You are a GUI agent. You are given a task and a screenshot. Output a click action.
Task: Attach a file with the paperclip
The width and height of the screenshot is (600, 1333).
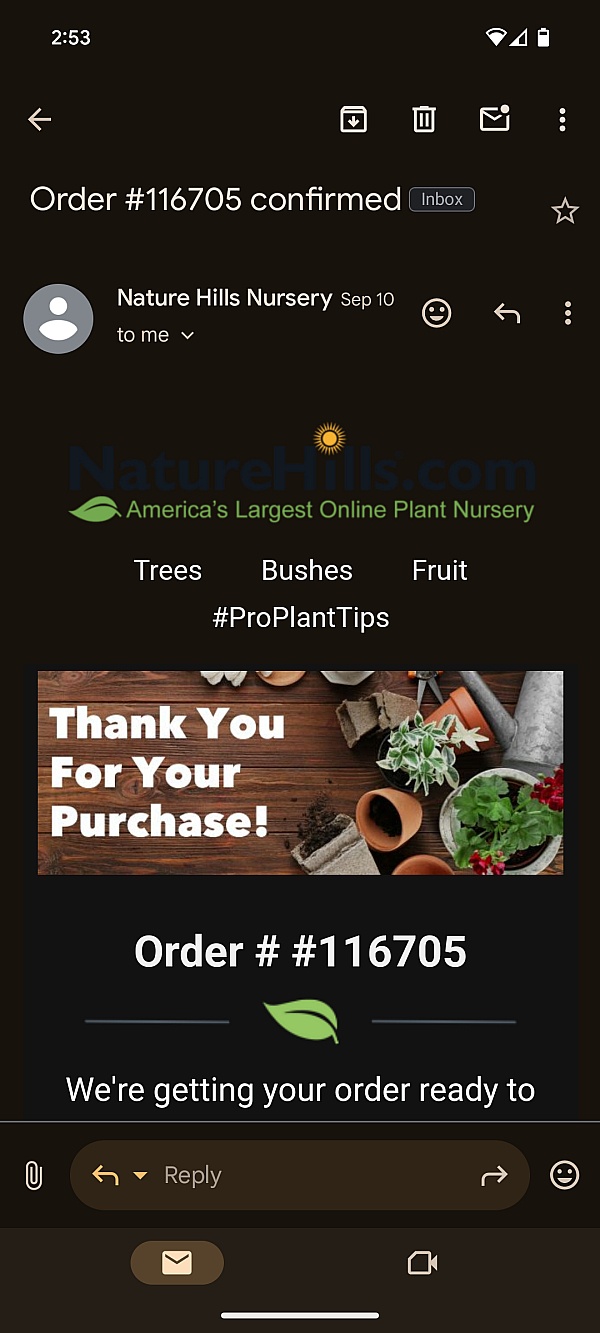tap(34, 1175)
